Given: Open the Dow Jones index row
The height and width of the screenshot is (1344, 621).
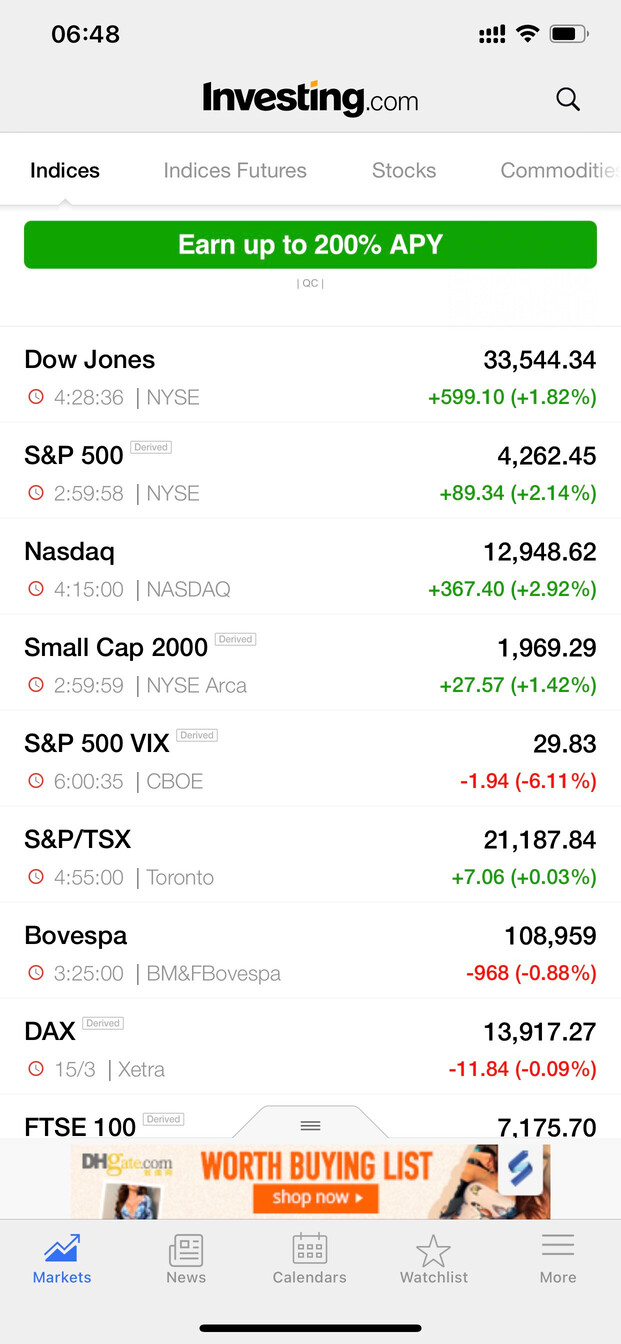Looking at the screenshot, I should [x=310, y=376].
